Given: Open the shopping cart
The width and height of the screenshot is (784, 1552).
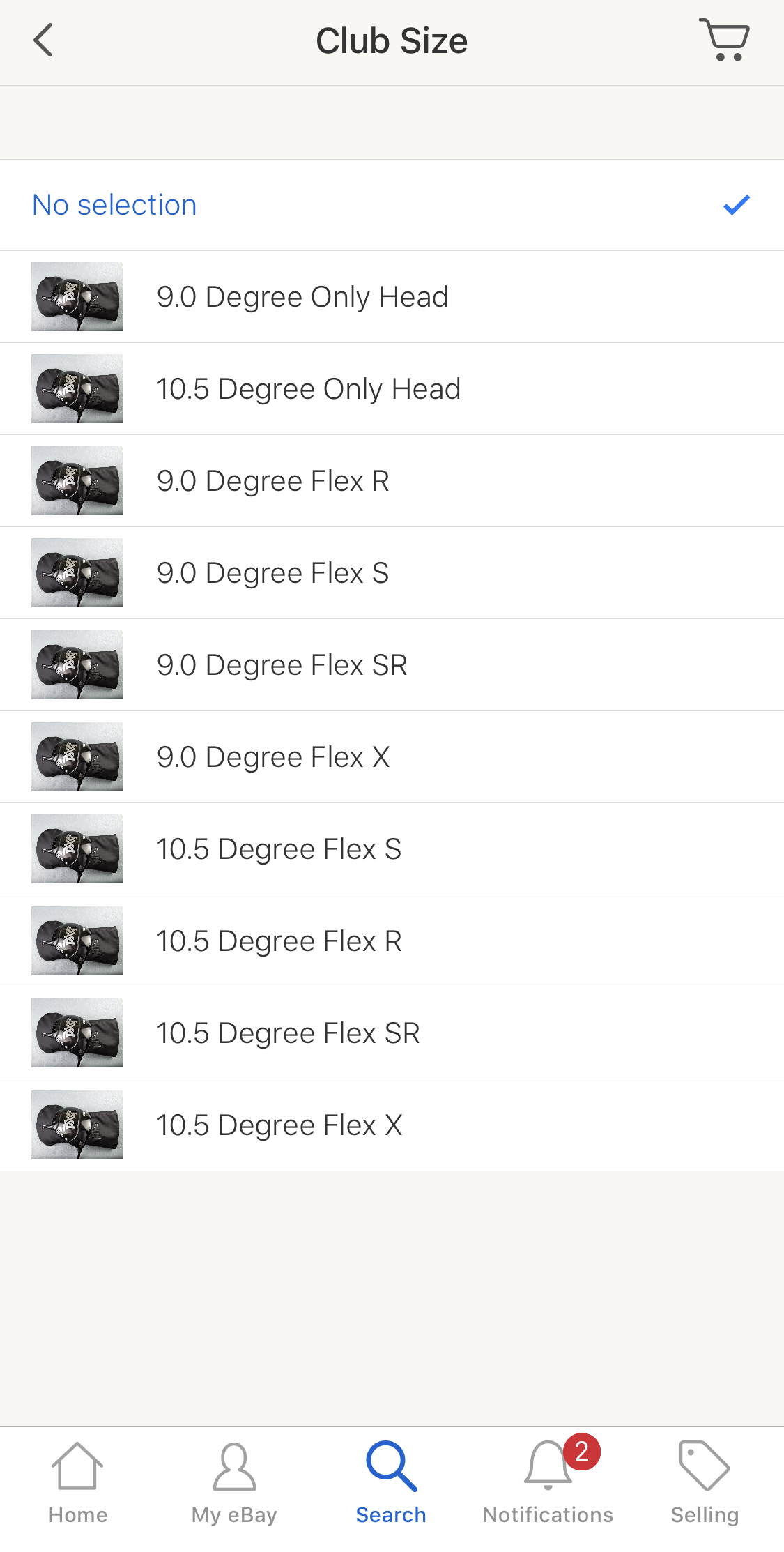Looking at the screenshot, I should click(724, 40).
